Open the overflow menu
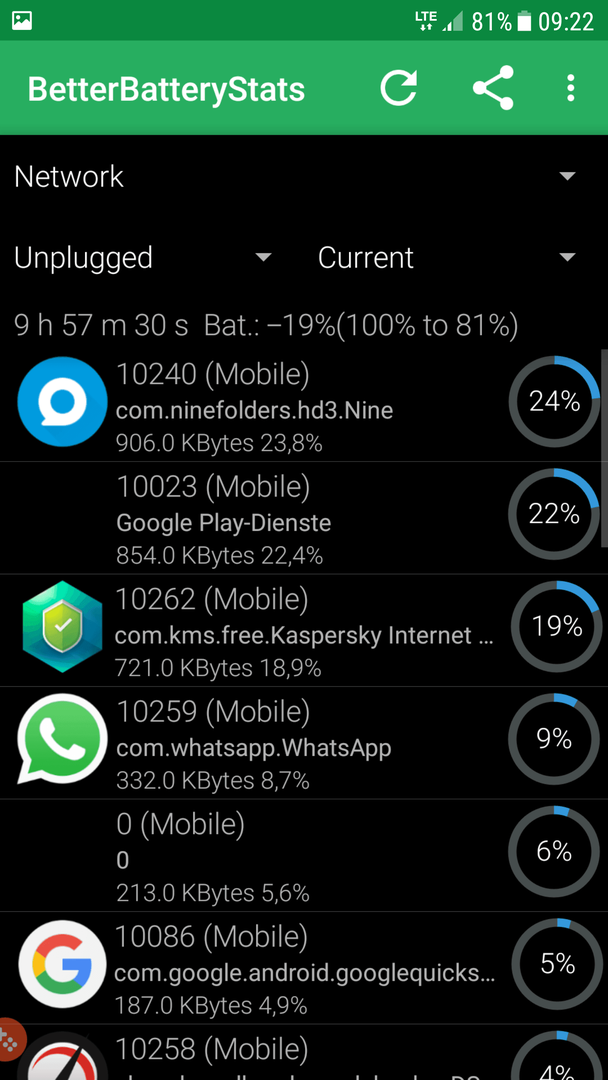608x1080 pixels. click(x=570, y=88)
